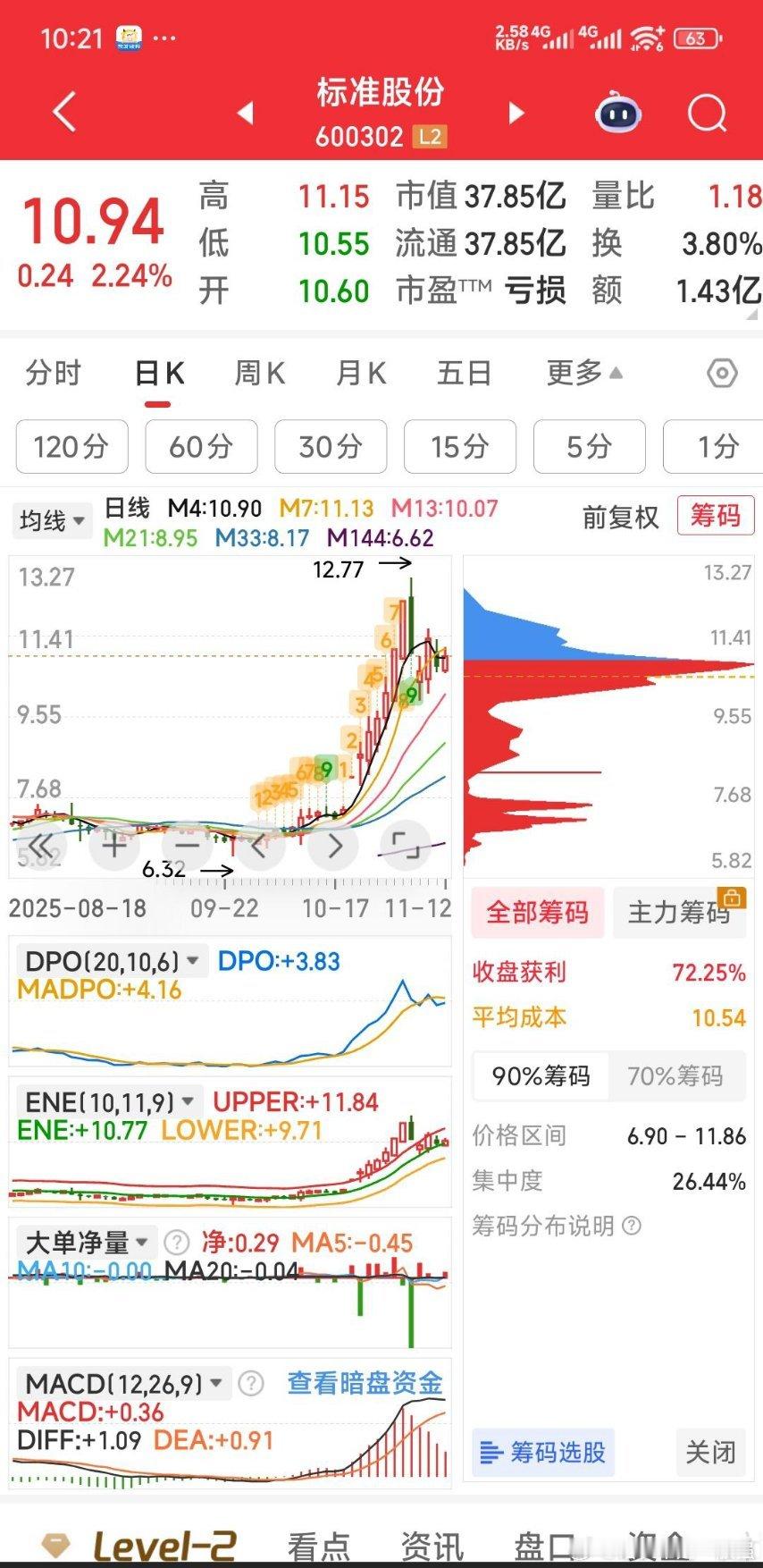Expand the 更多 chart period menu
763x1568 pixels.
pos(584,373)
